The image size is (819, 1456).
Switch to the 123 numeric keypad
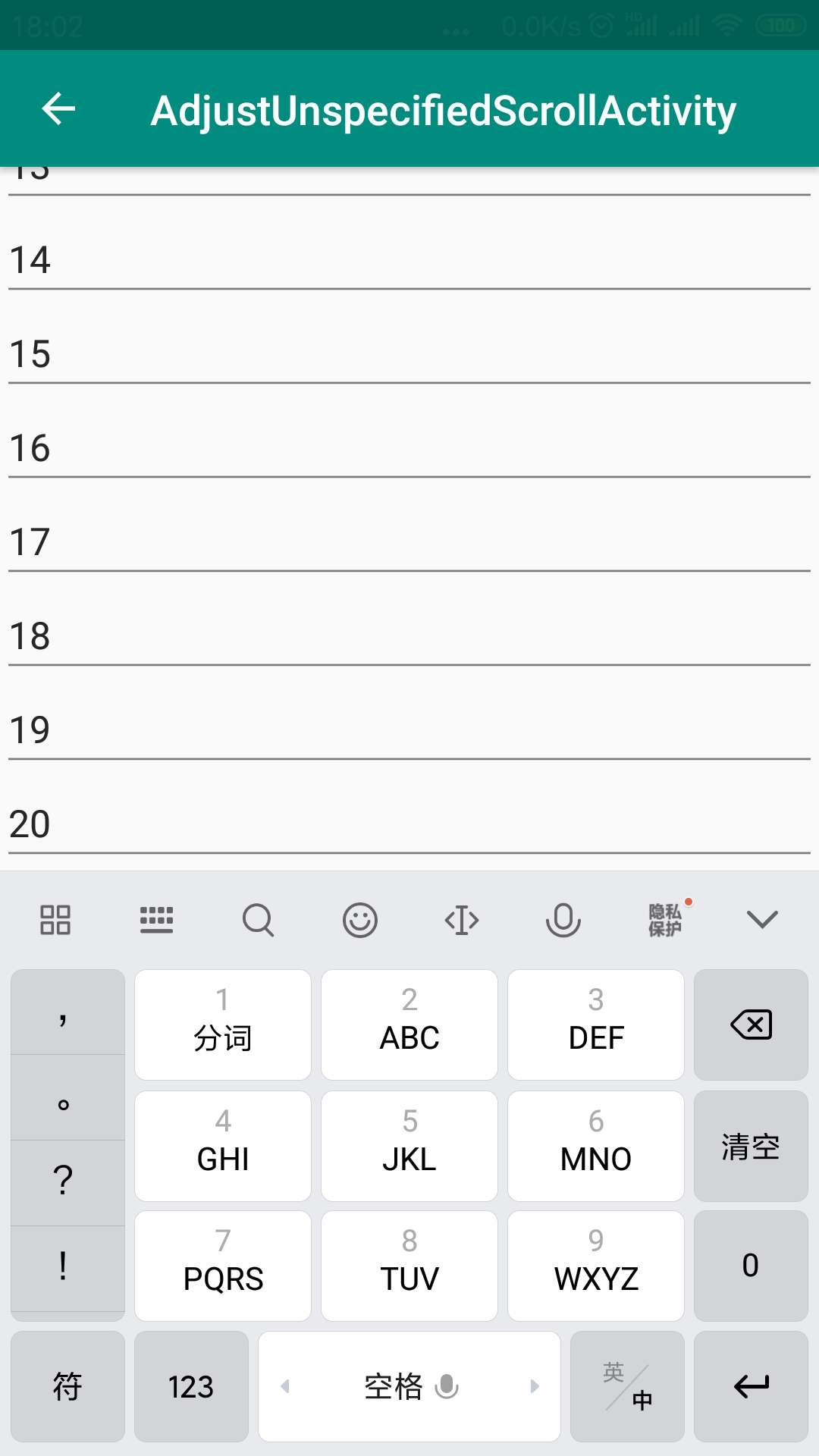coord(191,1386)
